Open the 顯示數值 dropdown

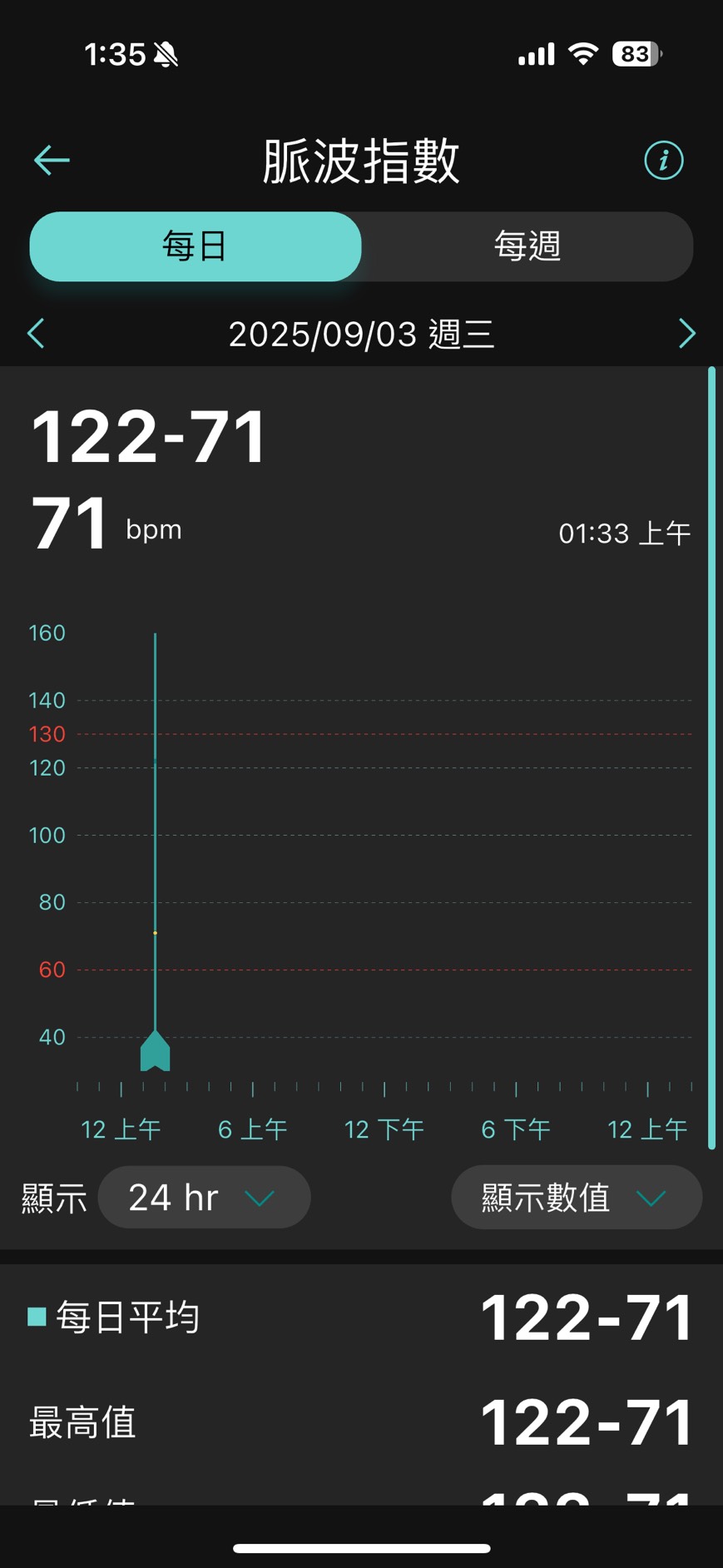tap(577, 1197)
